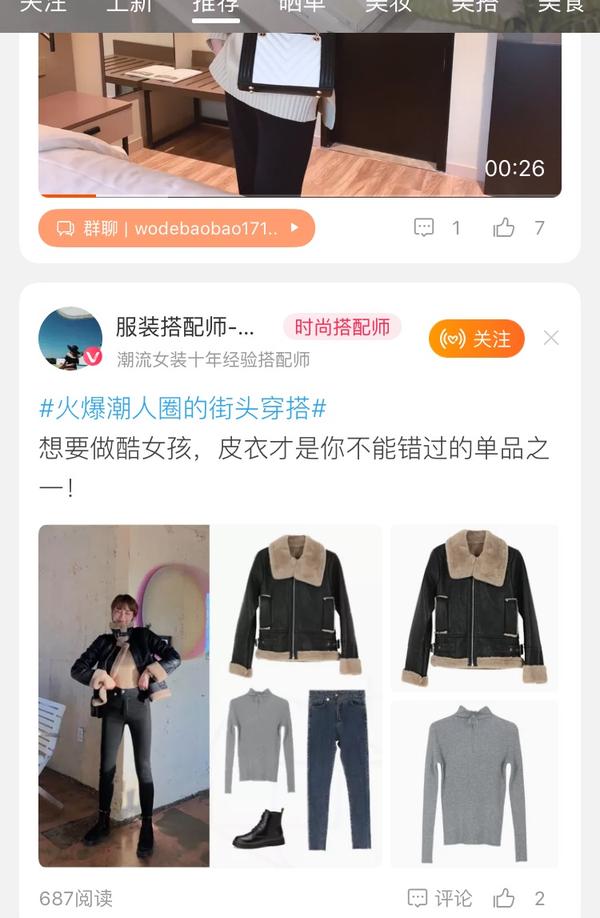Open comments on the video post

tap(437, 228)
